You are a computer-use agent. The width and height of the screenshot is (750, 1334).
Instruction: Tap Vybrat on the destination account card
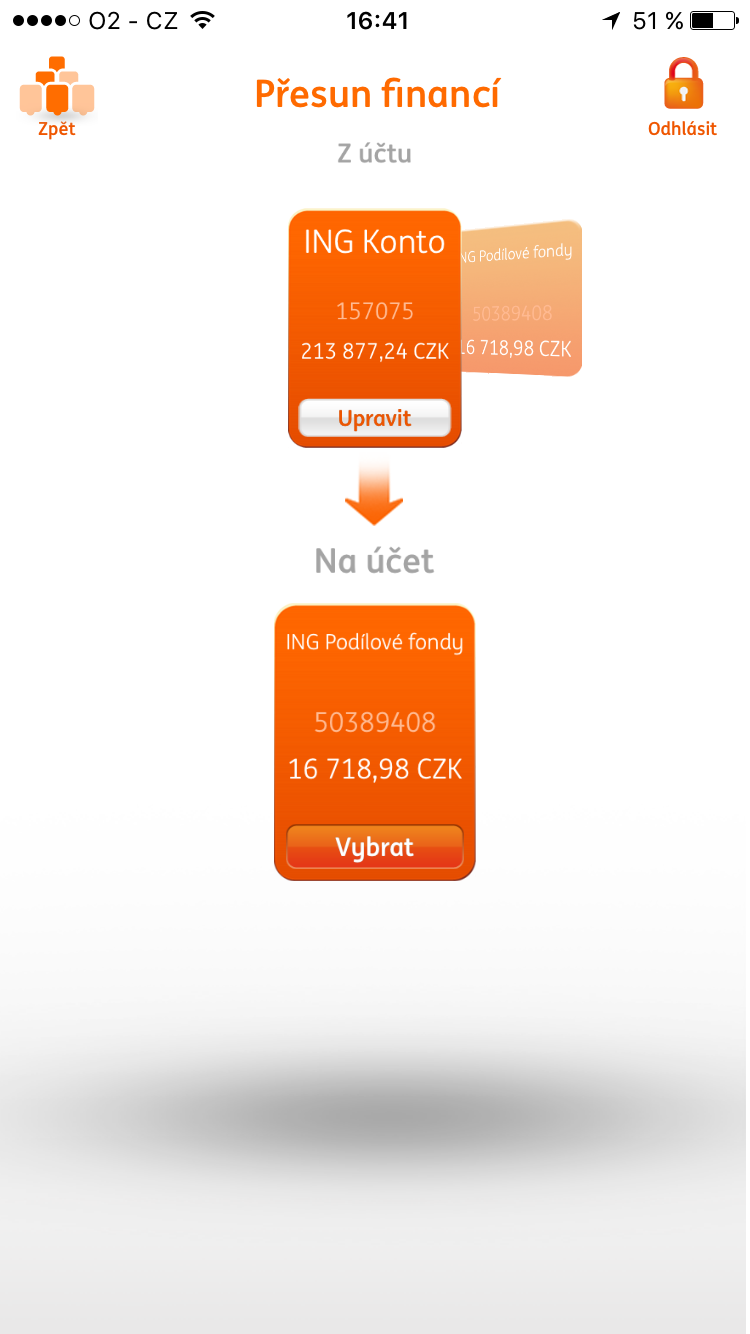(374, 847)
